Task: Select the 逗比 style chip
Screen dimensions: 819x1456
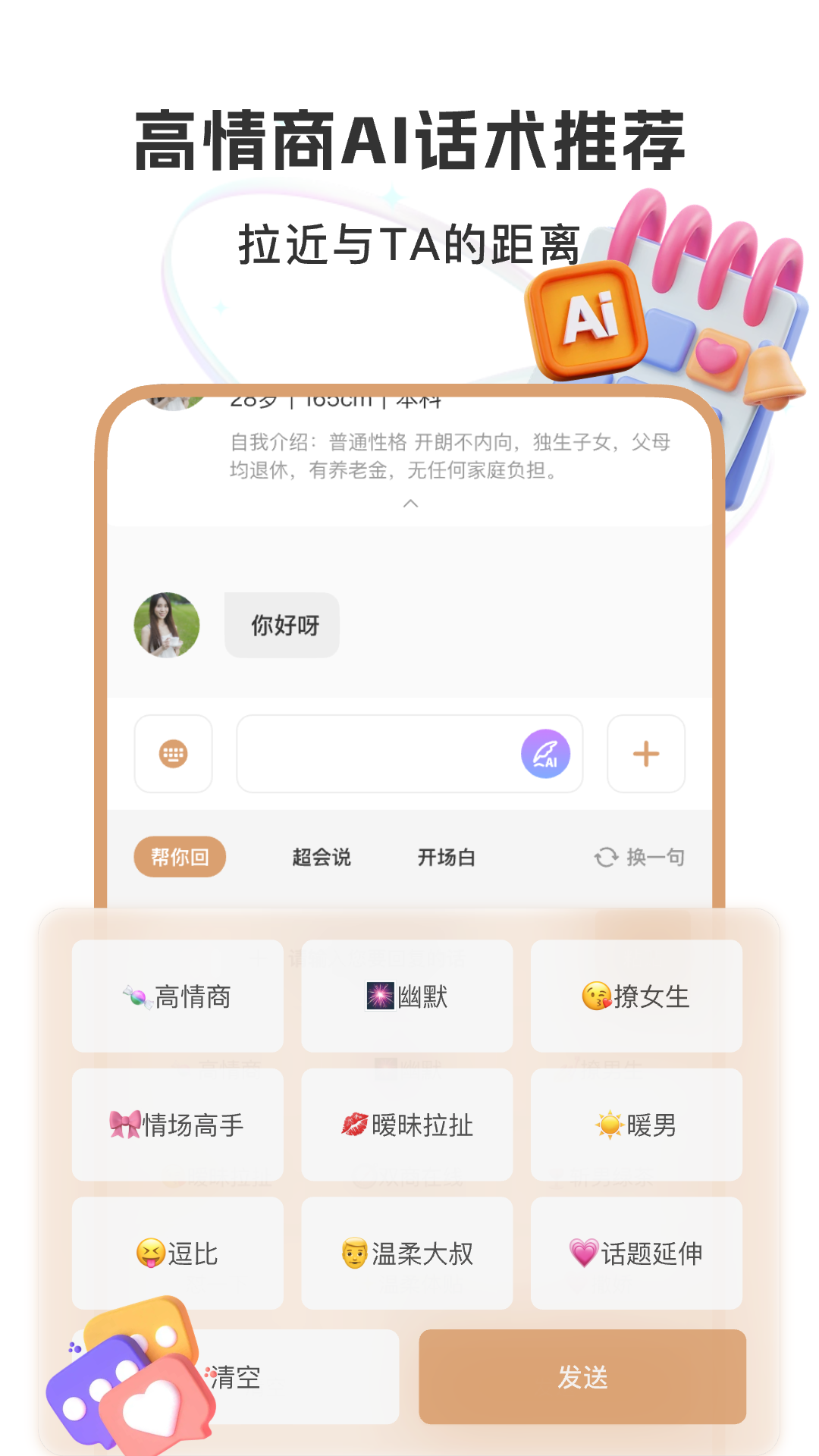Action: [177, 1254]
